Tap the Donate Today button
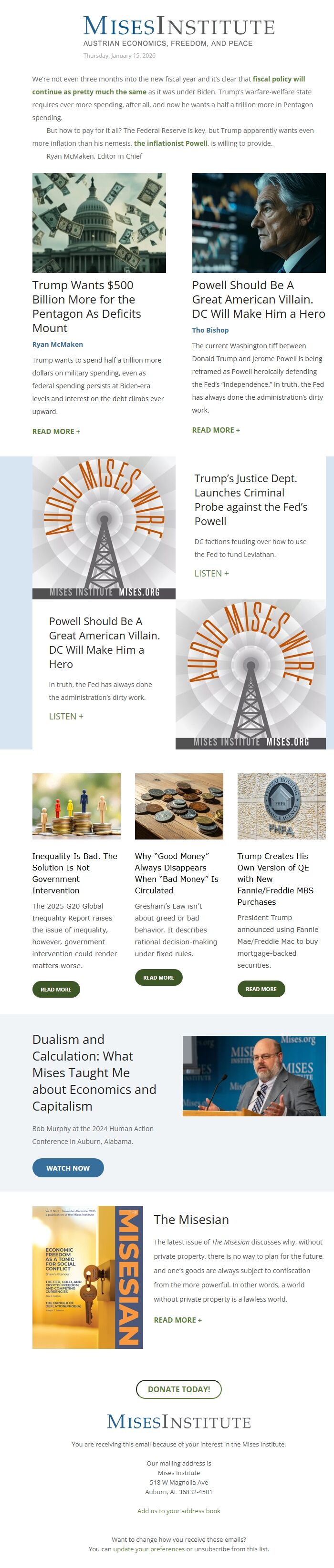This screenshot has height=1568, width=334. point(178,1390)
